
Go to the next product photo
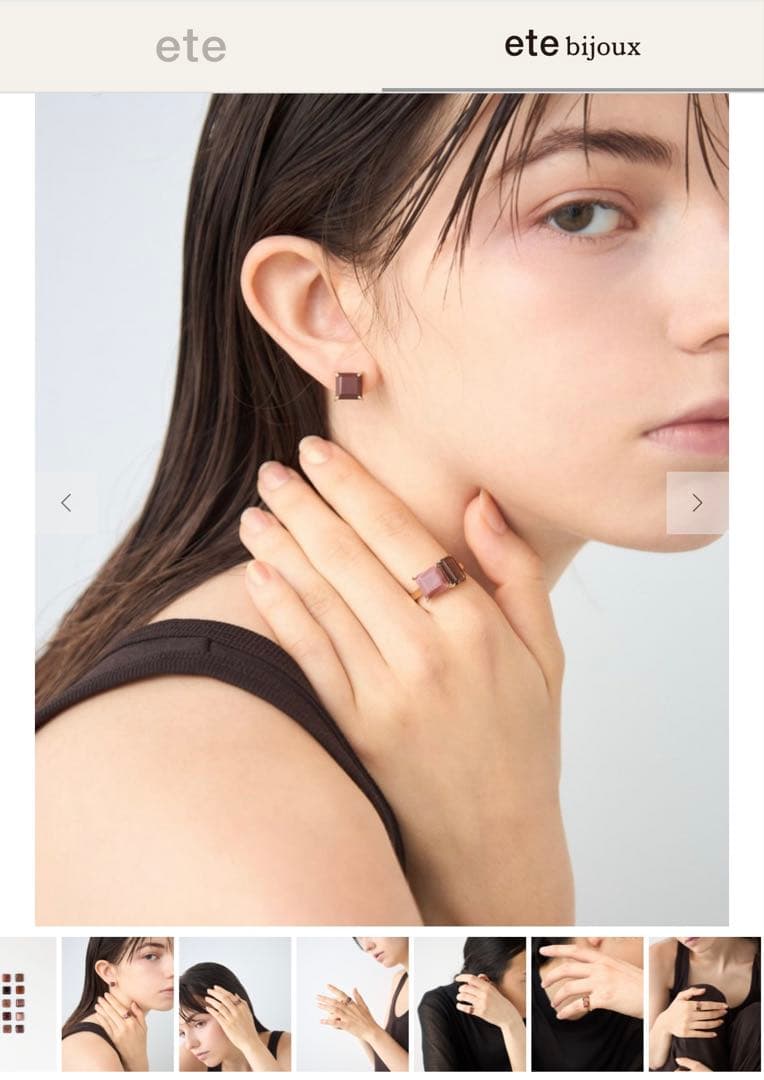[697, 503]
